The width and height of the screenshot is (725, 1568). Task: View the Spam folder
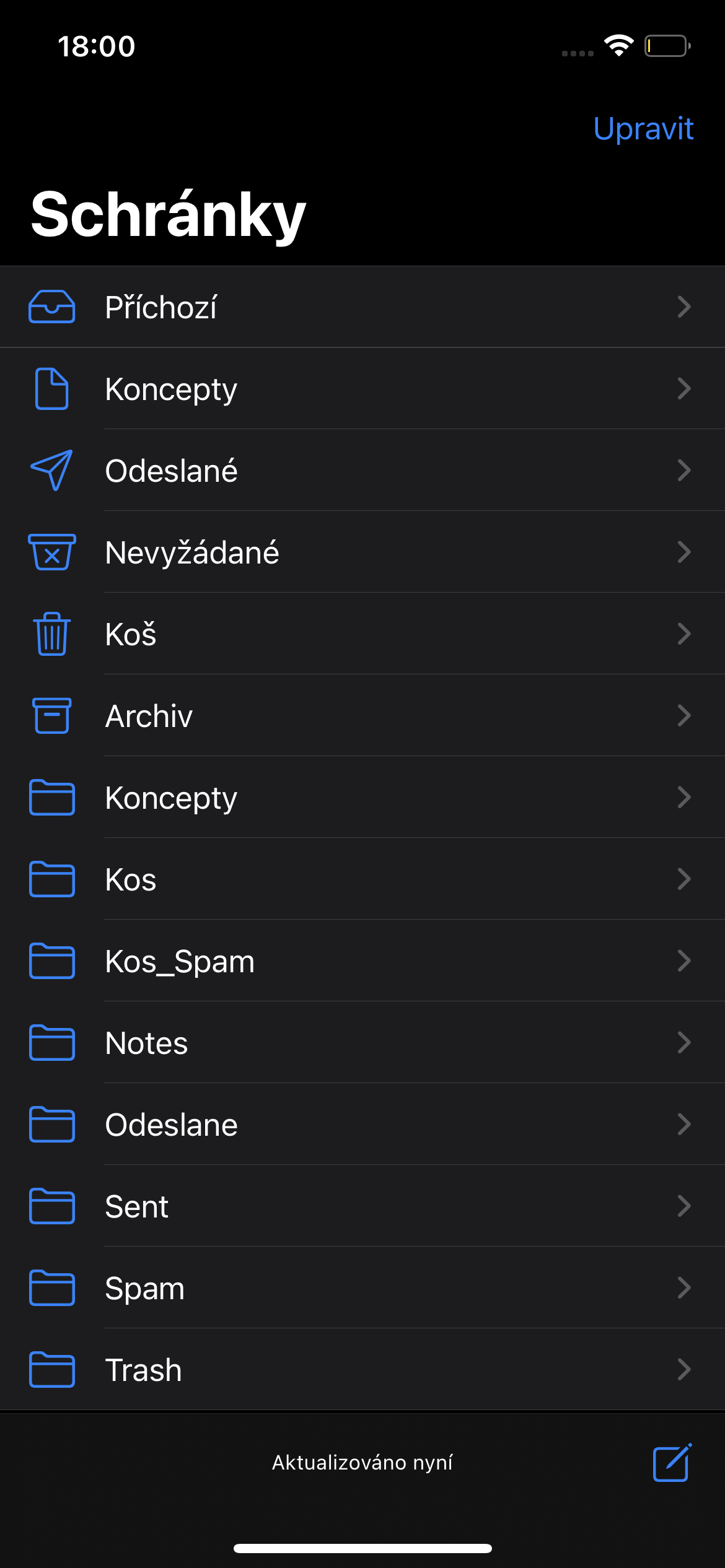[362, 1288]
